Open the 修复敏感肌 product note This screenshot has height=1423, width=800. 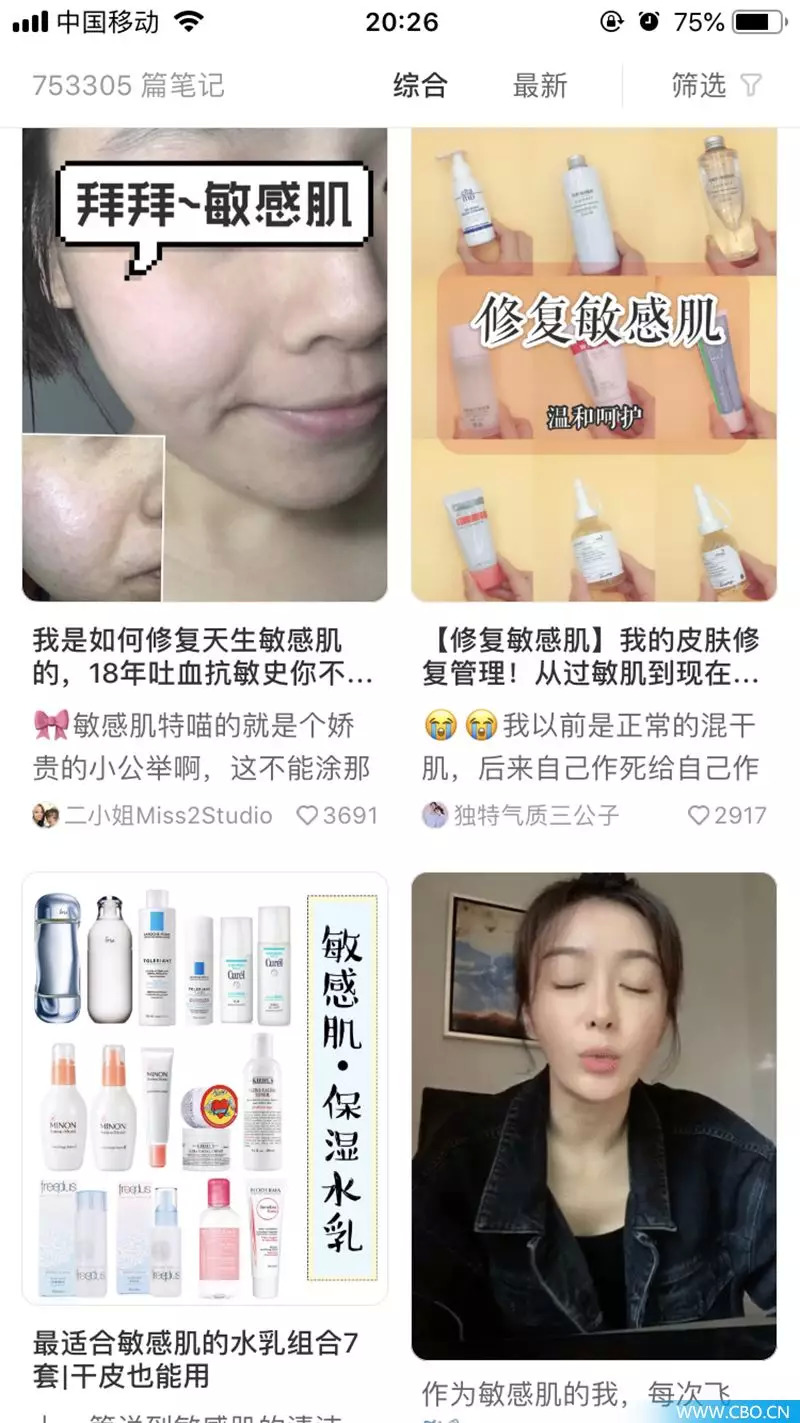pos(594,365)
